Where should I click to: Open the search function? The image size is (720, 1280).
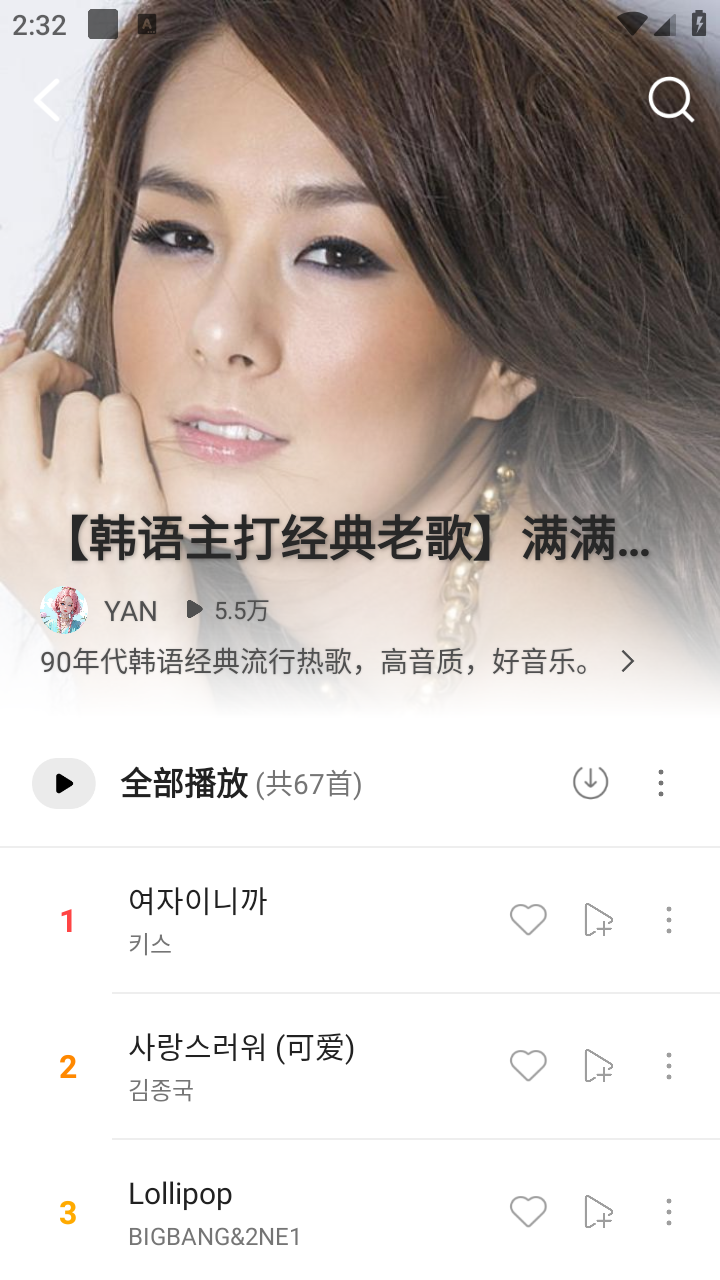(x=671, y=99)
